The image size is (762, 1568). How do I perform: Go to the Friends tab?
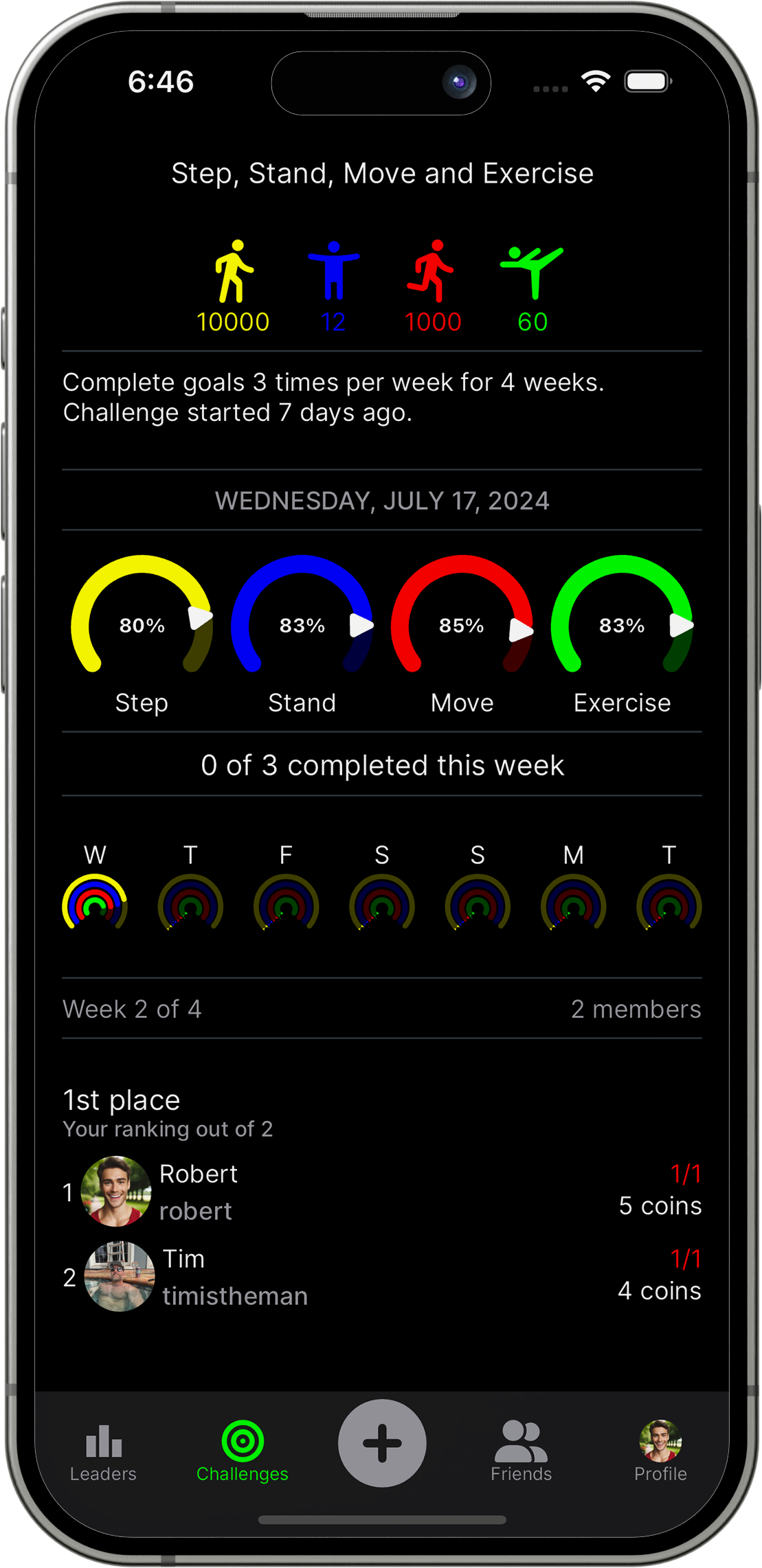521,1452
